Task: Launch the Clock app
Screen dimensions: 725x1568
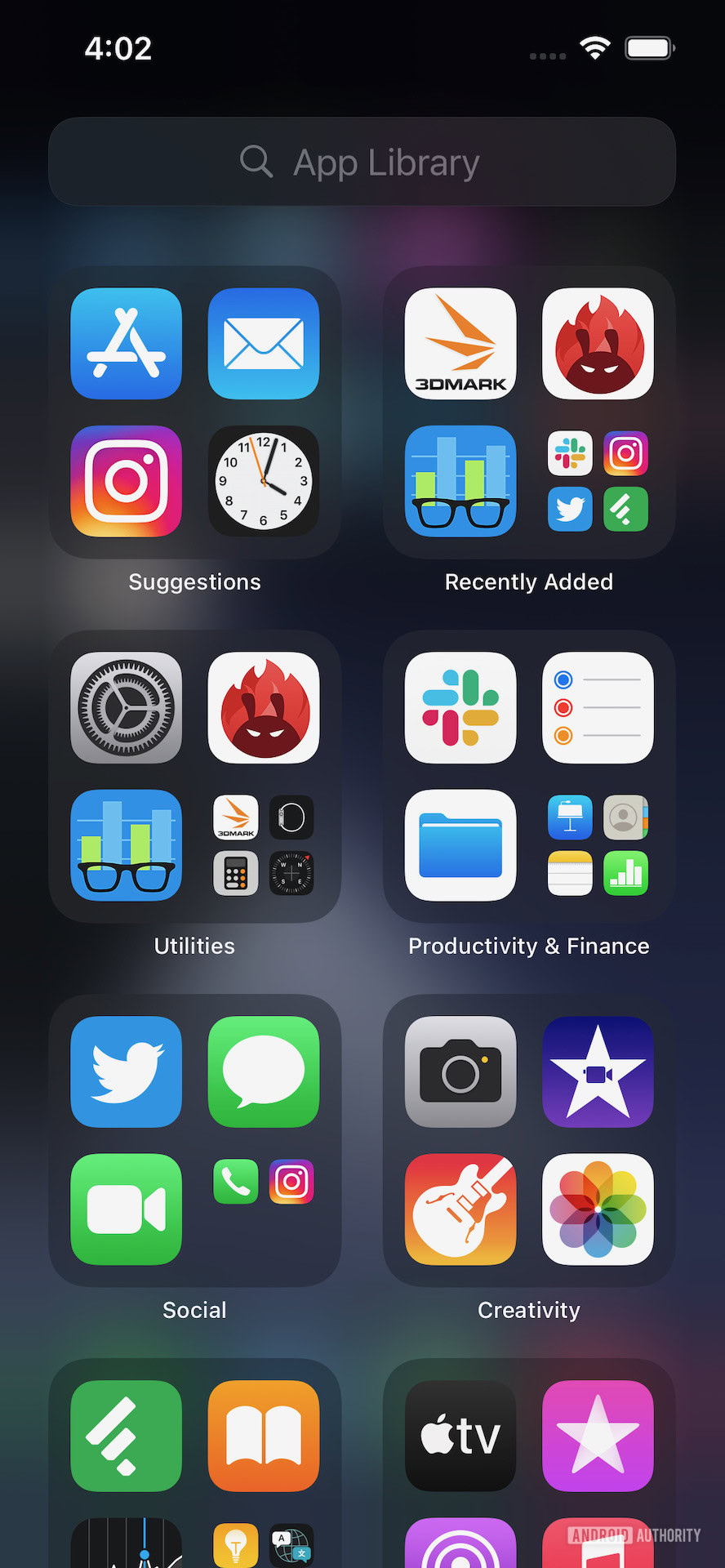Action: 264,481
